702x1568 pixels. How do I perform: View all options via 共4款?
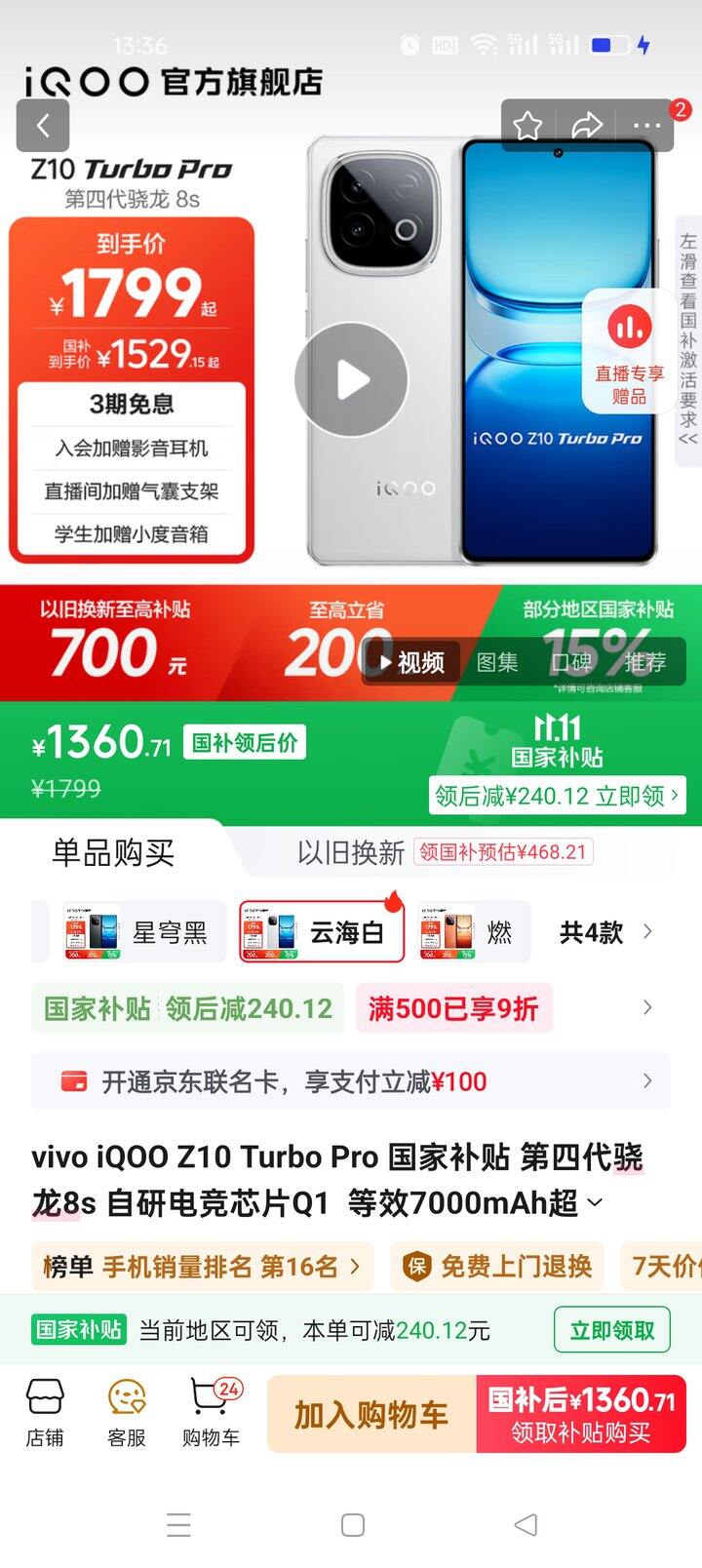(x=604, y=932)
